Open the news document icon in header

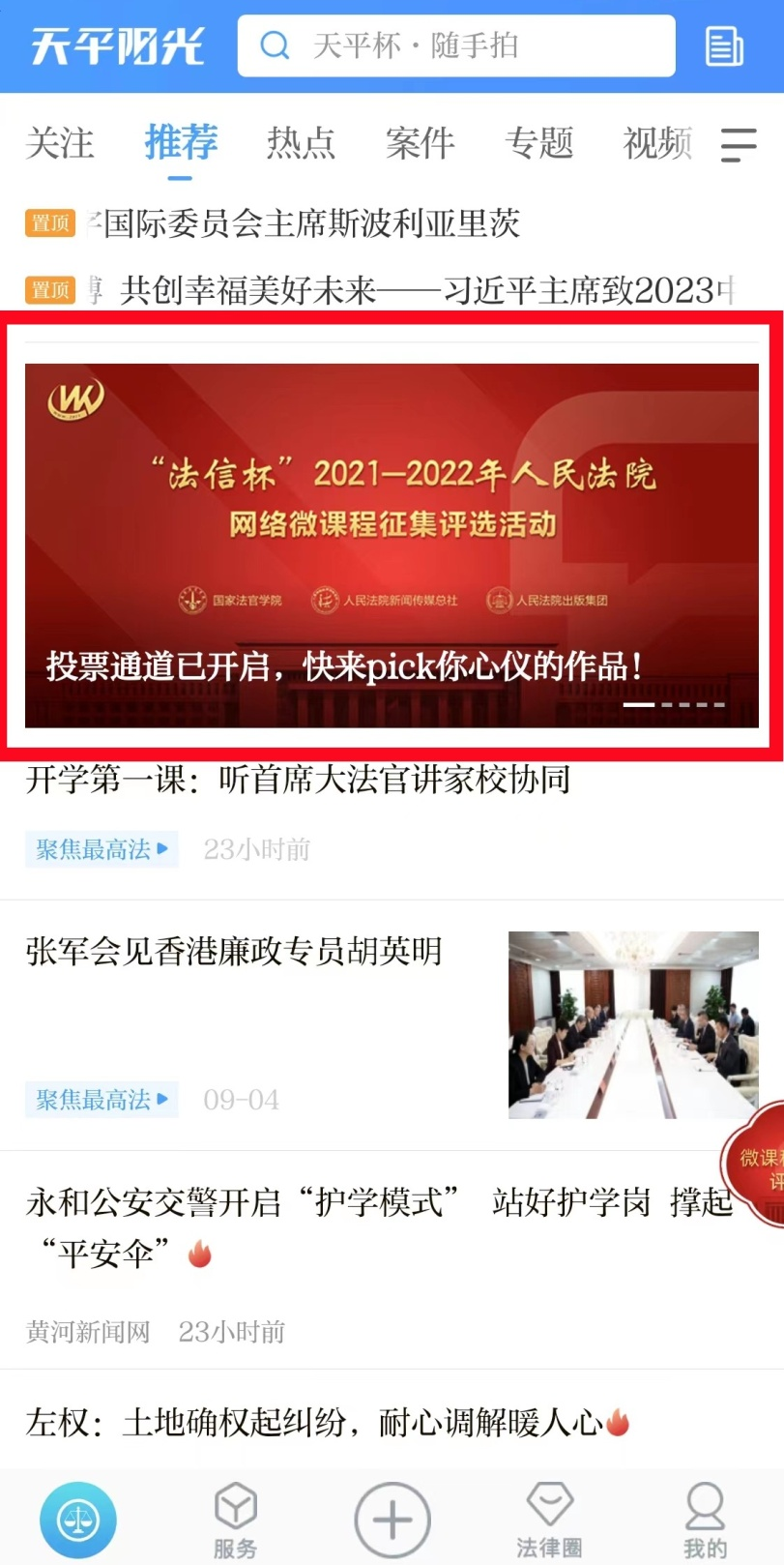pyautogui.click(x=723, y=45)
